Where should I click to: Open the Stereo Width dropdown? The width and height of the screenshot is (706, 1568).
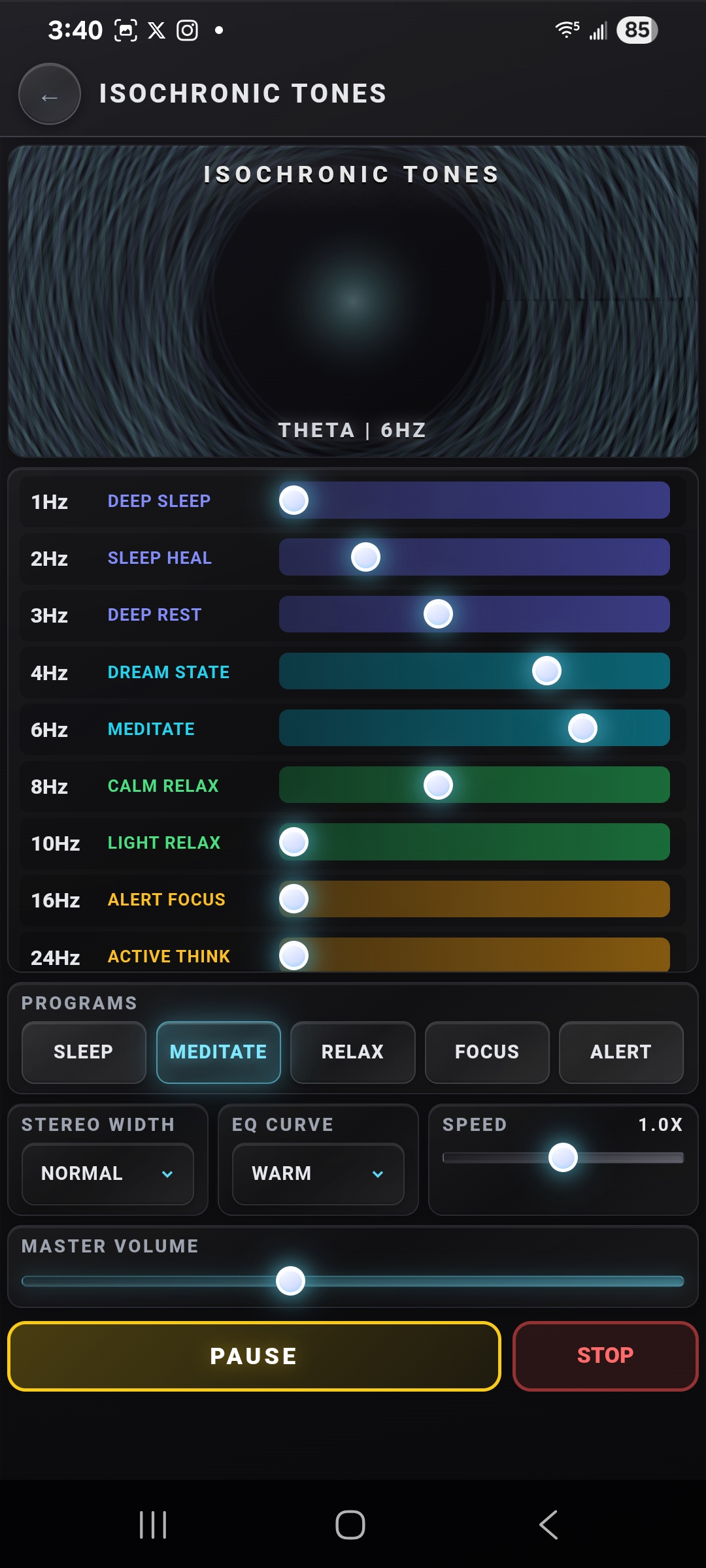108,1173
